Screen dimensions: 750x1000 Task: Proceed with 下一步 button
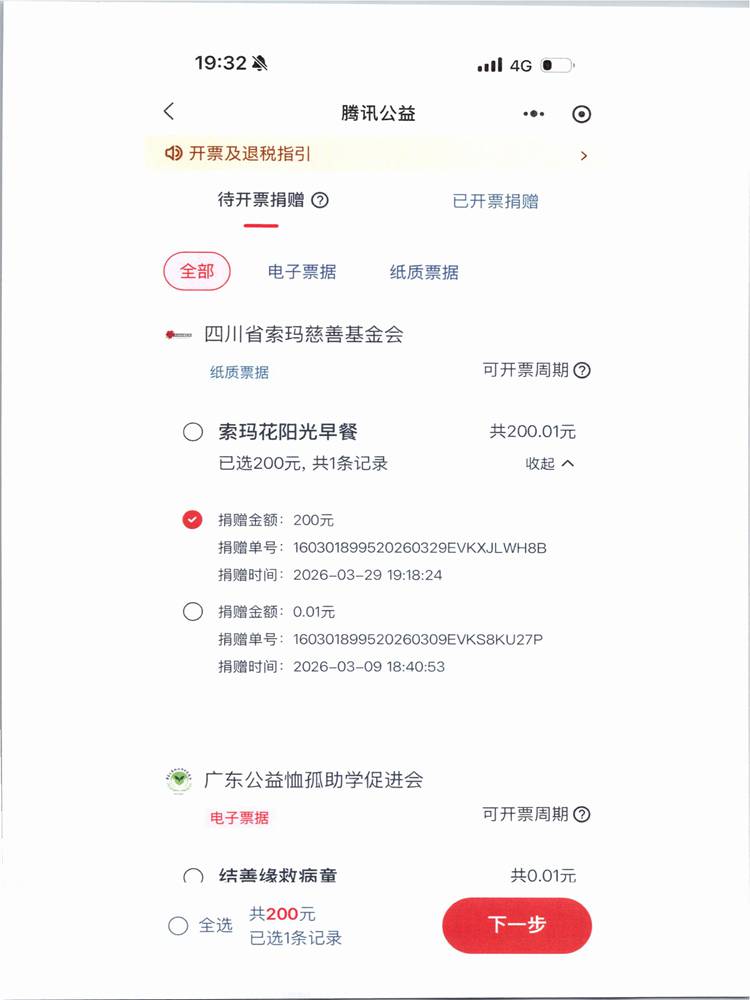pos(517,925)
